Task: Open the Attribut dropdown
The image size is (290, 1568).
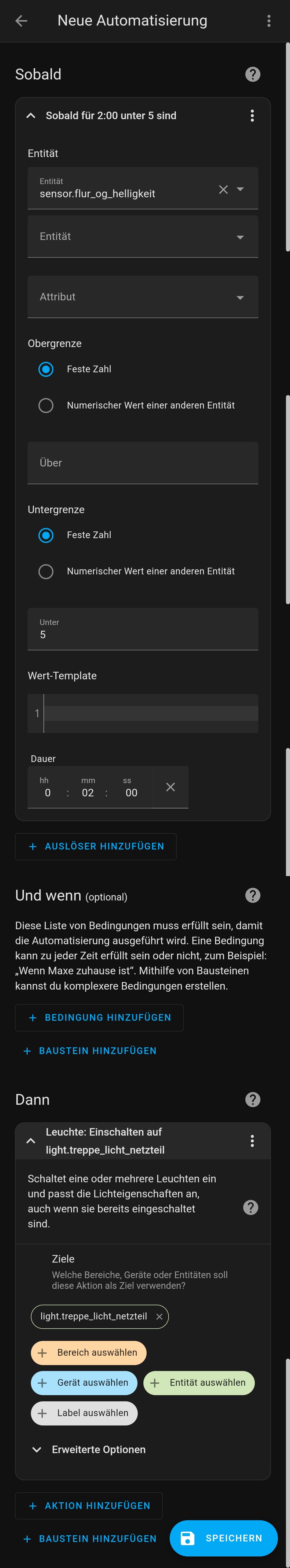Action: coord(143,297)
